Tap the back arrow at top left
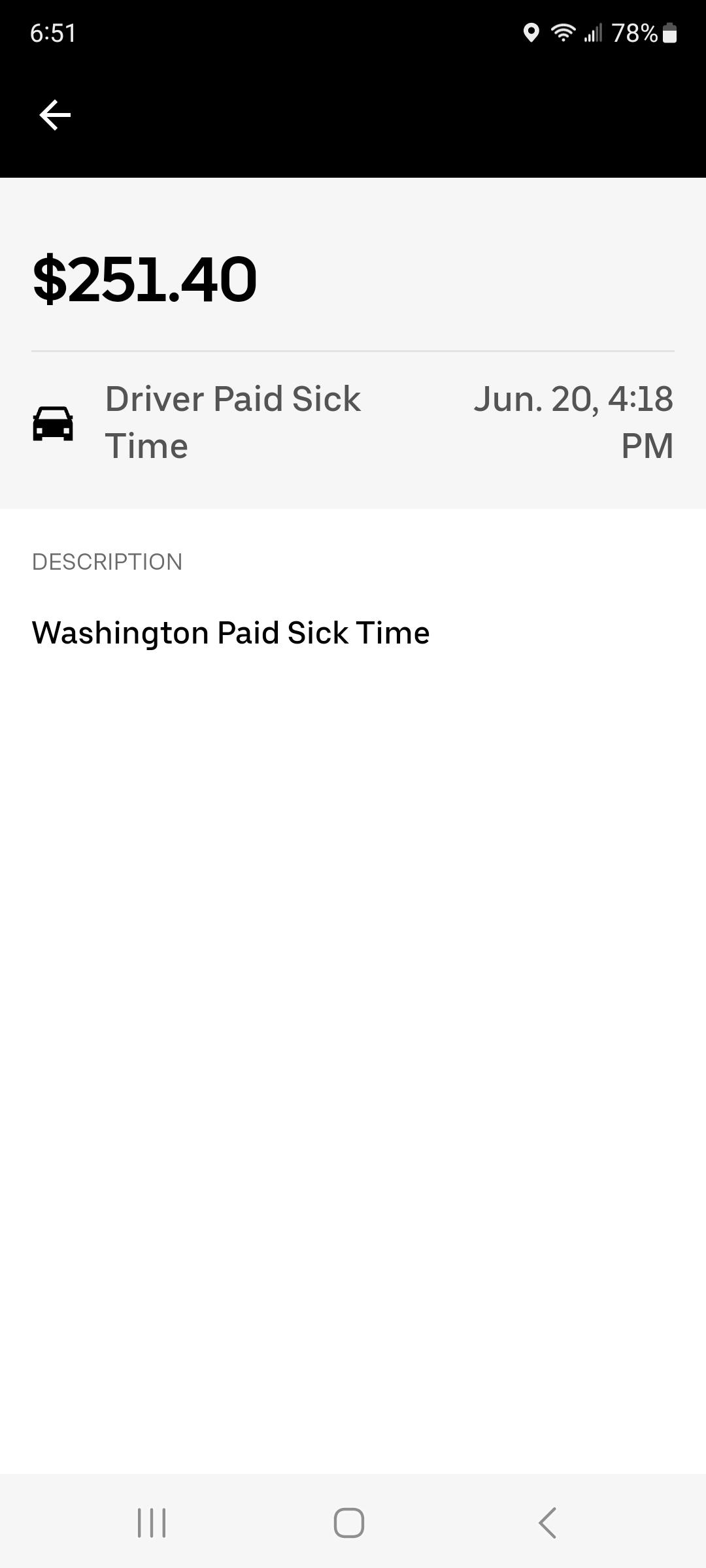The height and width of the screenshot is (1568, 706). click(x=54, y=114)
